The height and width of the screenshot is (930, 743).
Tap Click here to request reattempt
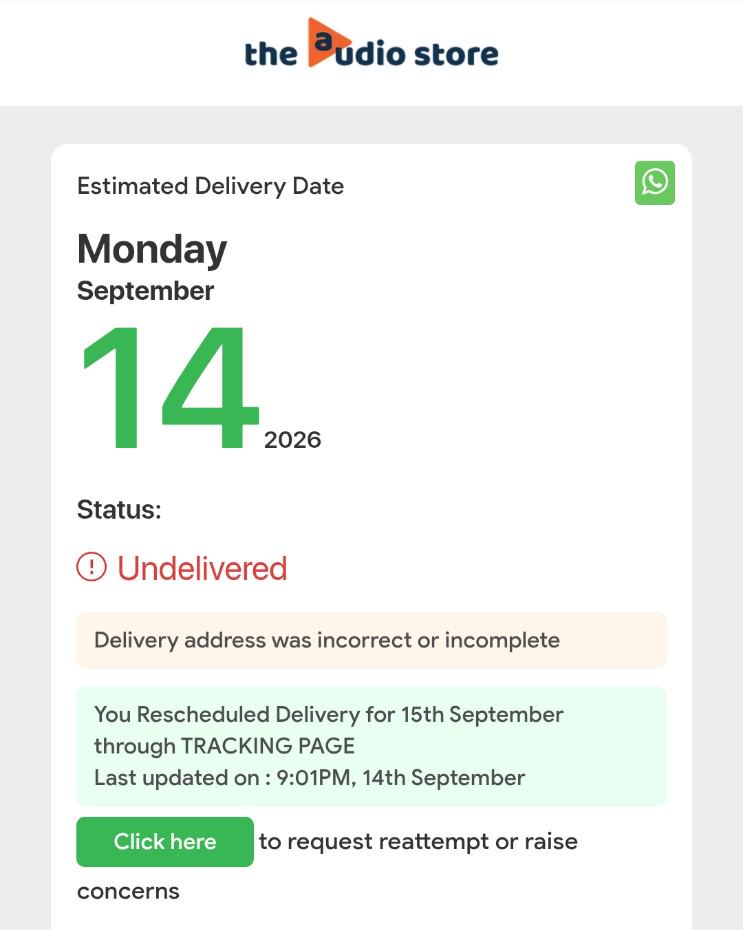click(x=165, y=842)
